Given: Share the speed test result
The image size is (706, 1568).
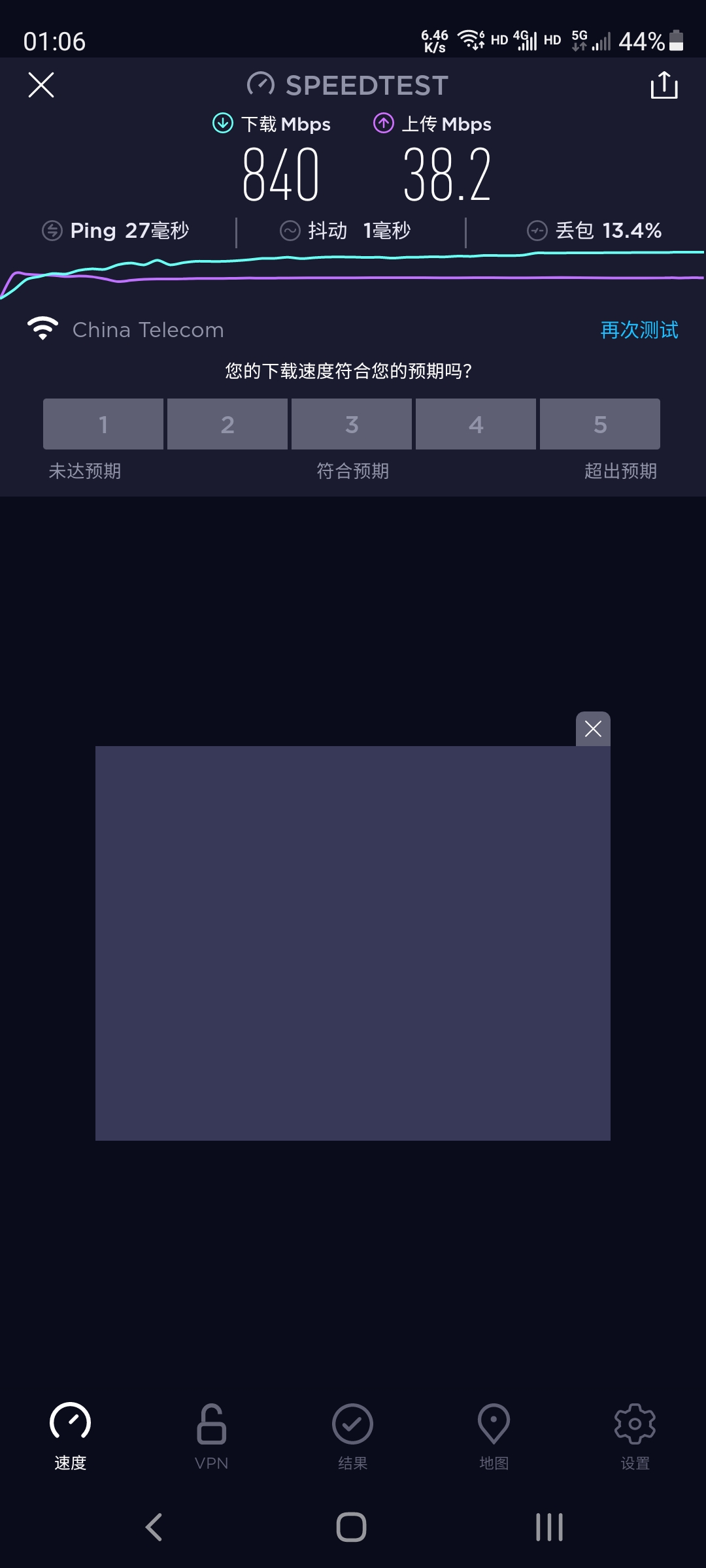Looking at the screenshot, I should pyautogui.click(x=664, y=85).
